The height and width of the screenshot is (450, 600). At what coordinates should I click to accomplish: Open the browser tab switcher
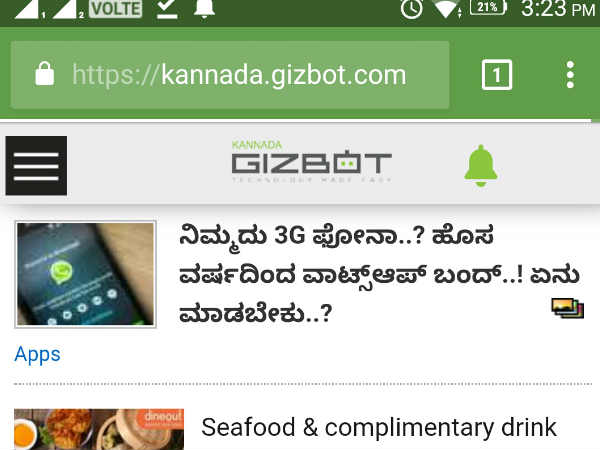pos(497,75)
